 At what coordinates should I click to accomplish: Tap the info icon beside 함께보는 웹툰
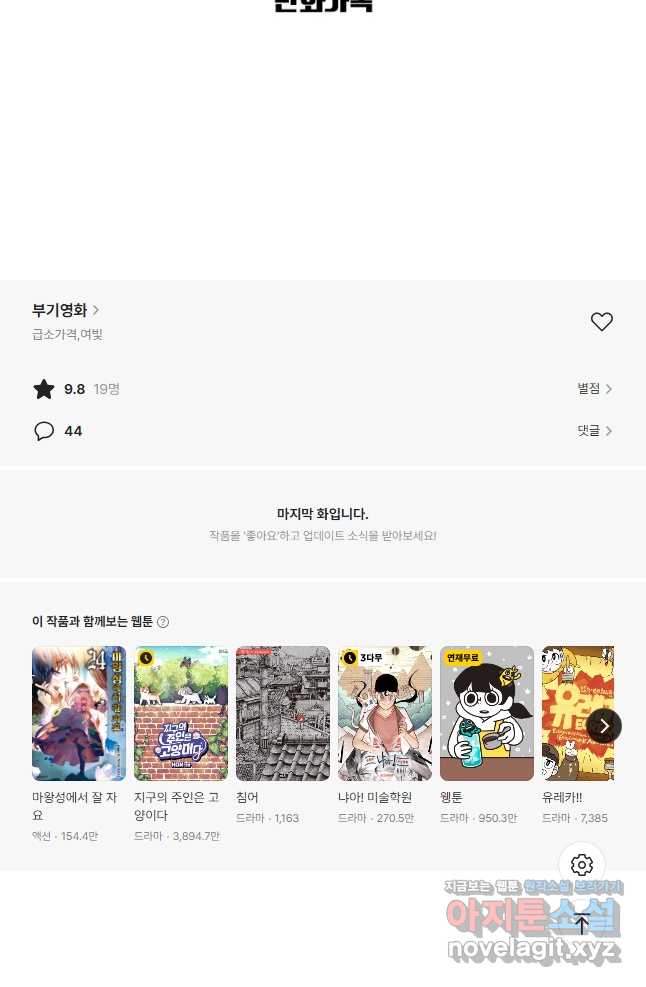(x=163, y=622)
